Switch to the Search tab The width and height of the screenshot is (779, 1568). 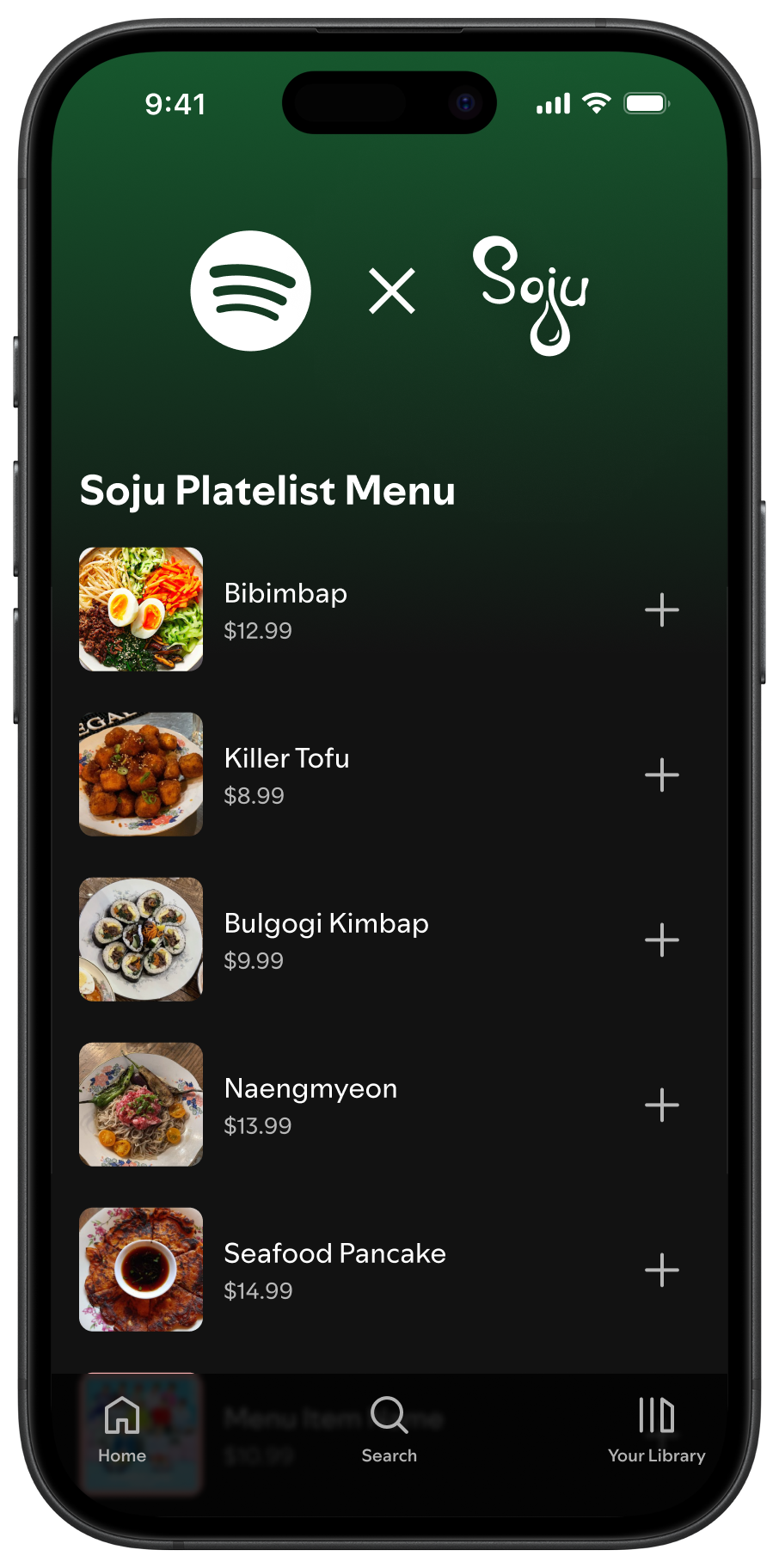pyautogui.click(x=389, y=1429)
